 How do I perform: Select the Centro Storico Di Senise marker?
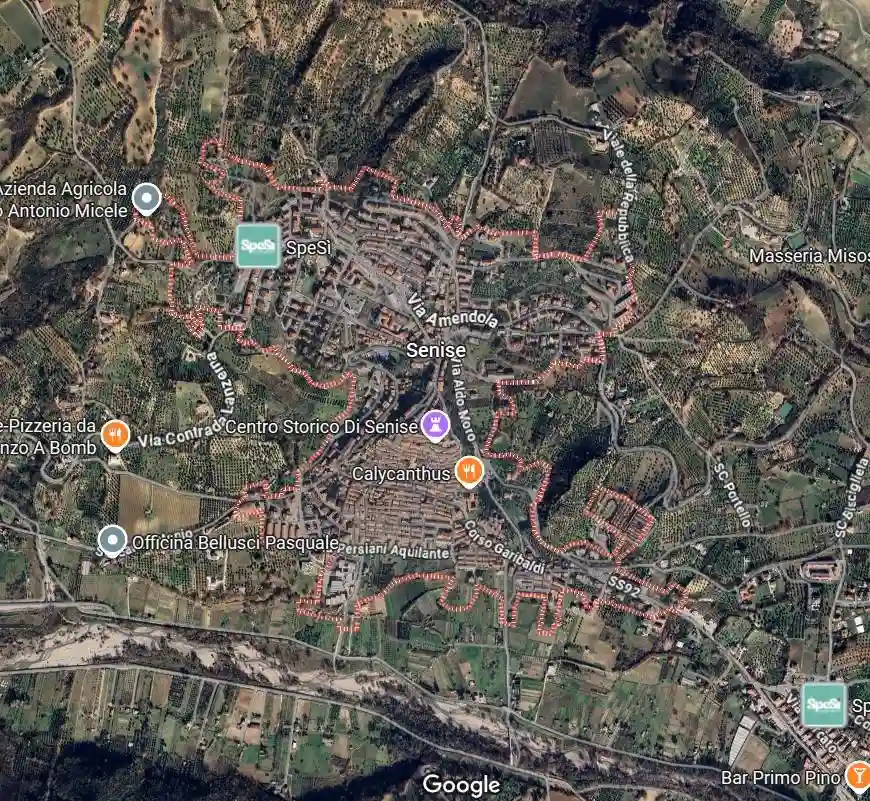(435, 424)
